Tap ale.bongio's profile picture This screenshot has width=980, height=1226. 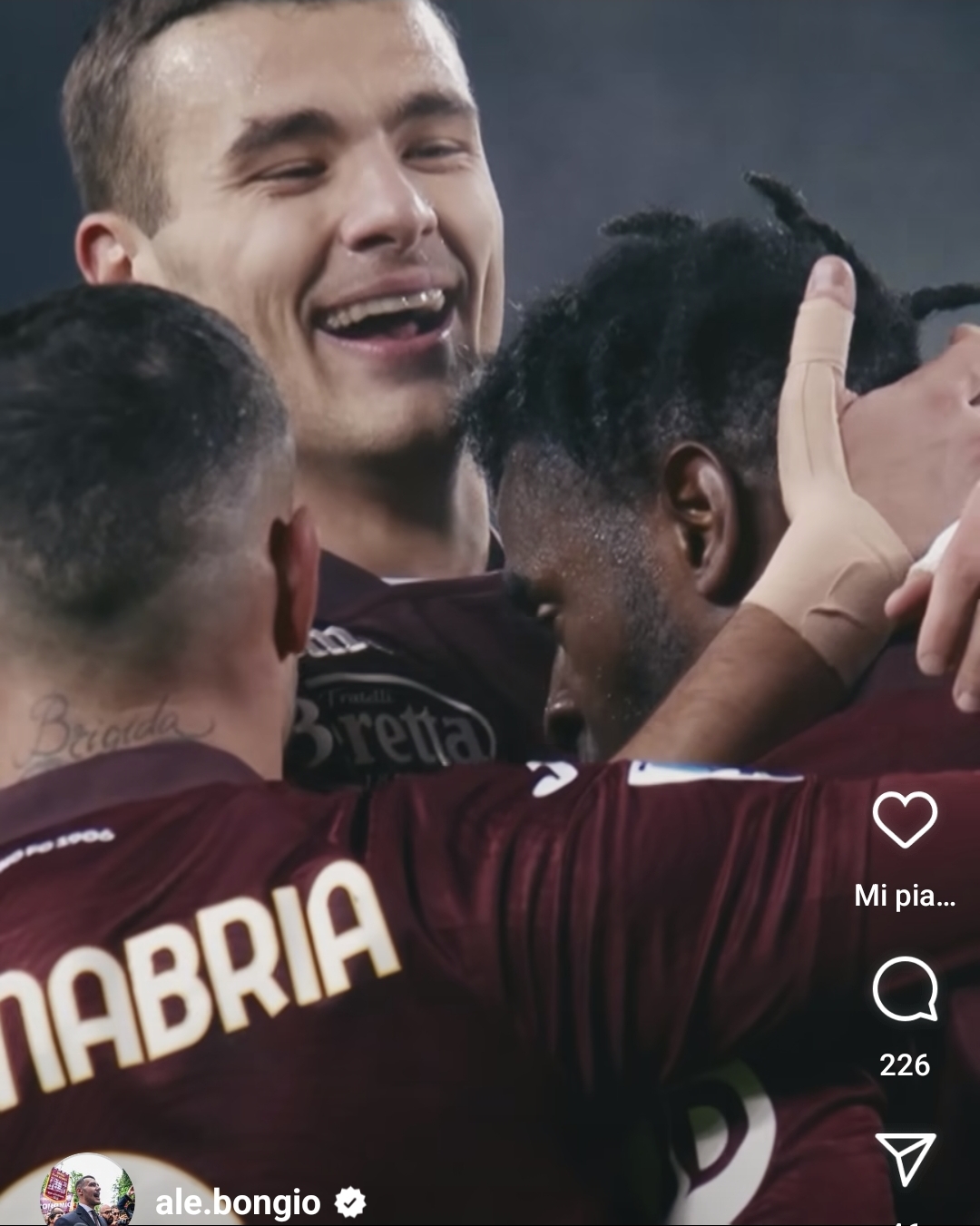[x=87, y=1191]
